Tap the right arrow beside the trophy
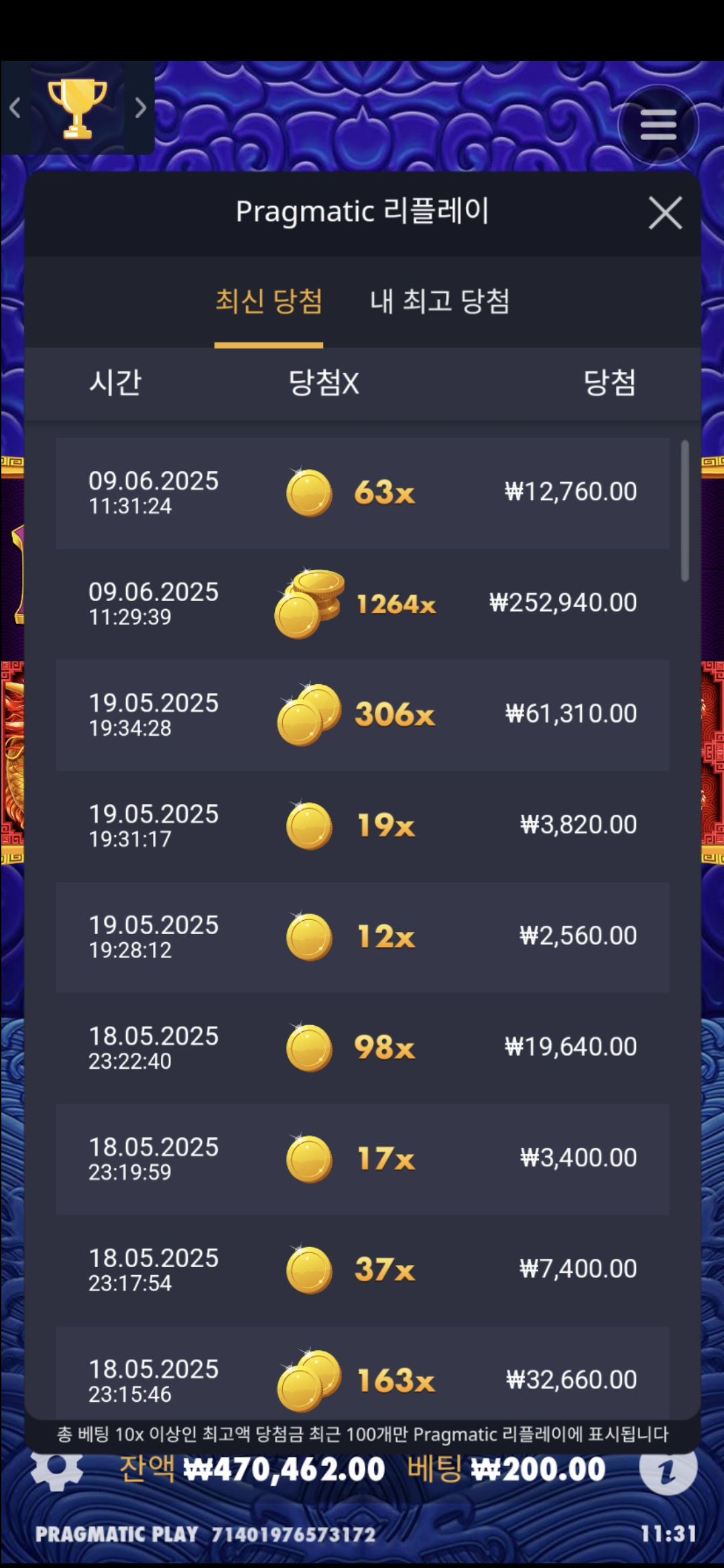Image resolution: width=724 pixels, height=1568 pixels. (x=140, y=108)
